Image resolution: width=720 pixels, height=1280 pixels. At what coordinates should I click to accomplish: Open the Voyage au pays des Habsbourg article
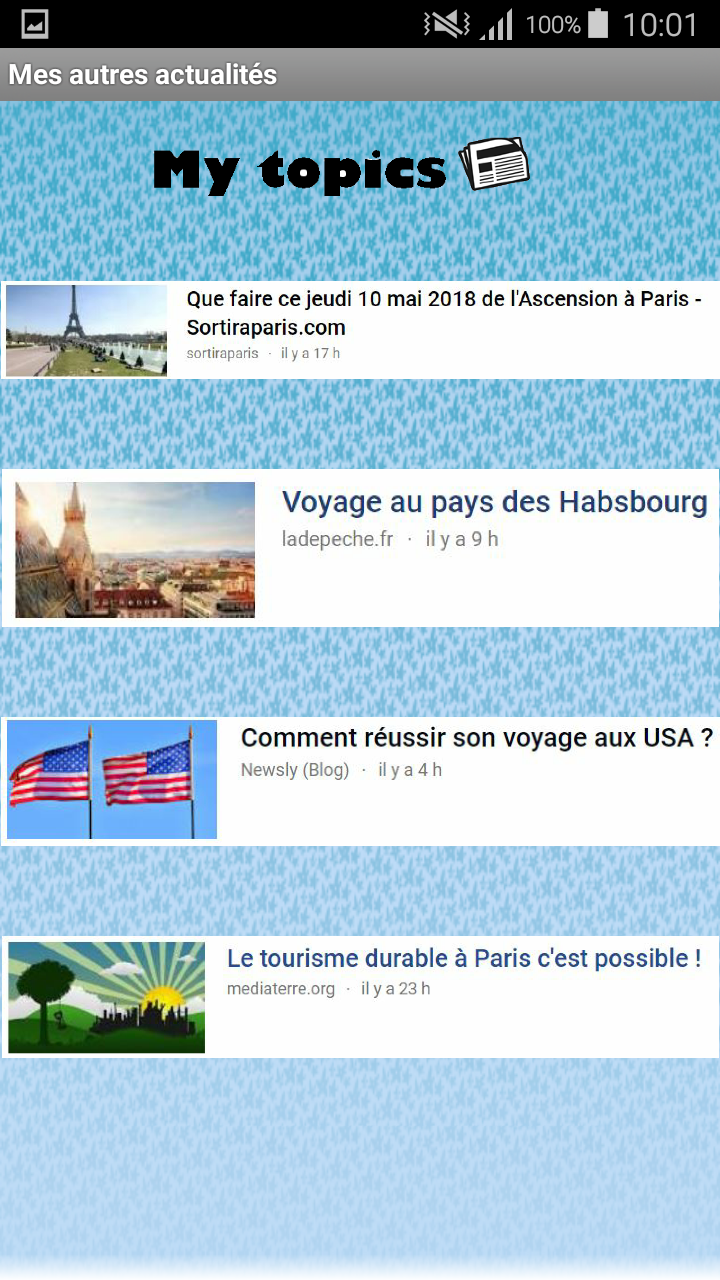click(494, 502)
